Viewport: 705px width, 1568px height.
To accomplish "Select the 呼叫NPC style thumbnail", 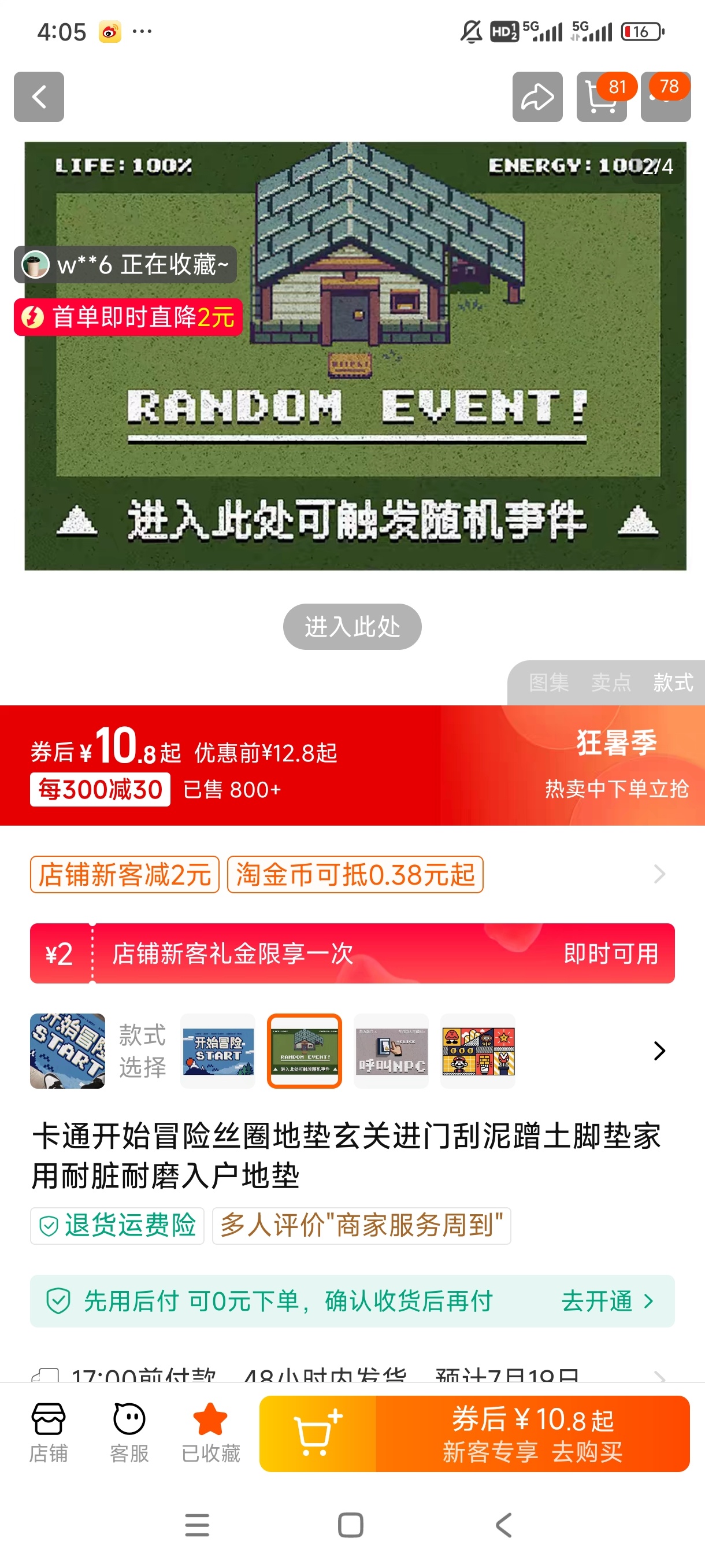I will 391,1051.
